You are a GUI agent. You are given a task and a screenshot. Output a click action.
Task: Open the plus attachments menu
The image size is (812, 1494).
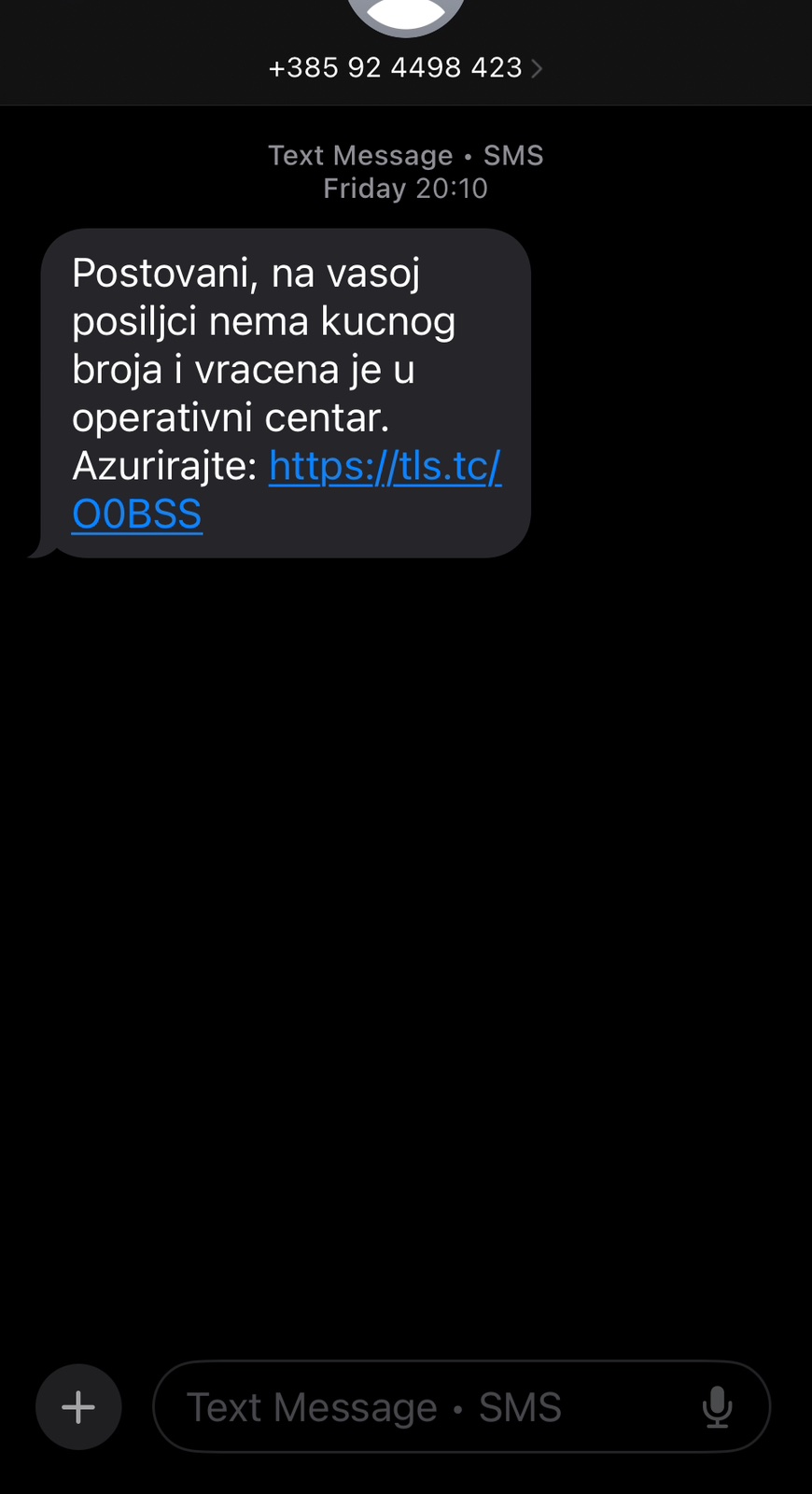click(x=78, y=1407)
